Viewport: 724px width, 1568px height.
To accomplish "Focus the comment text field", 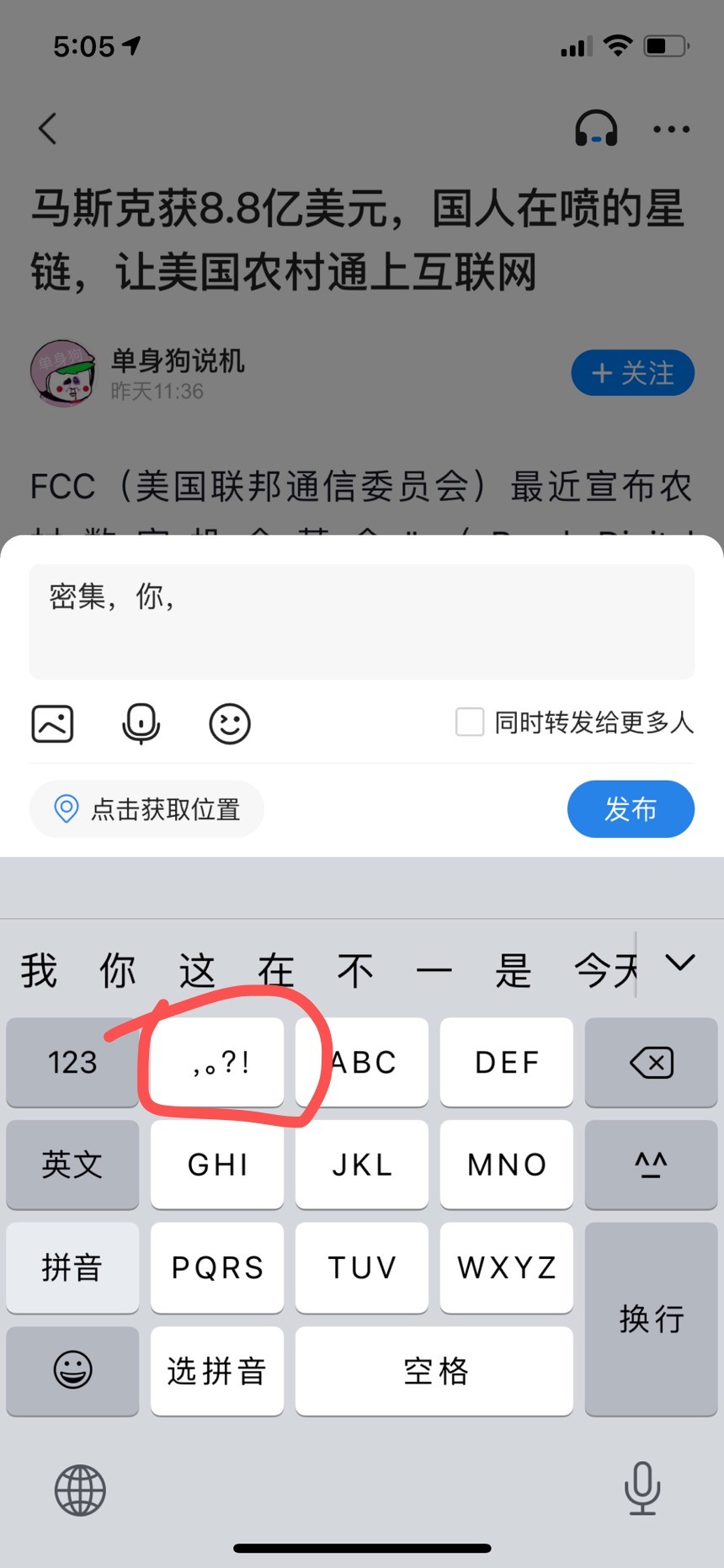I will click(362, 621).
